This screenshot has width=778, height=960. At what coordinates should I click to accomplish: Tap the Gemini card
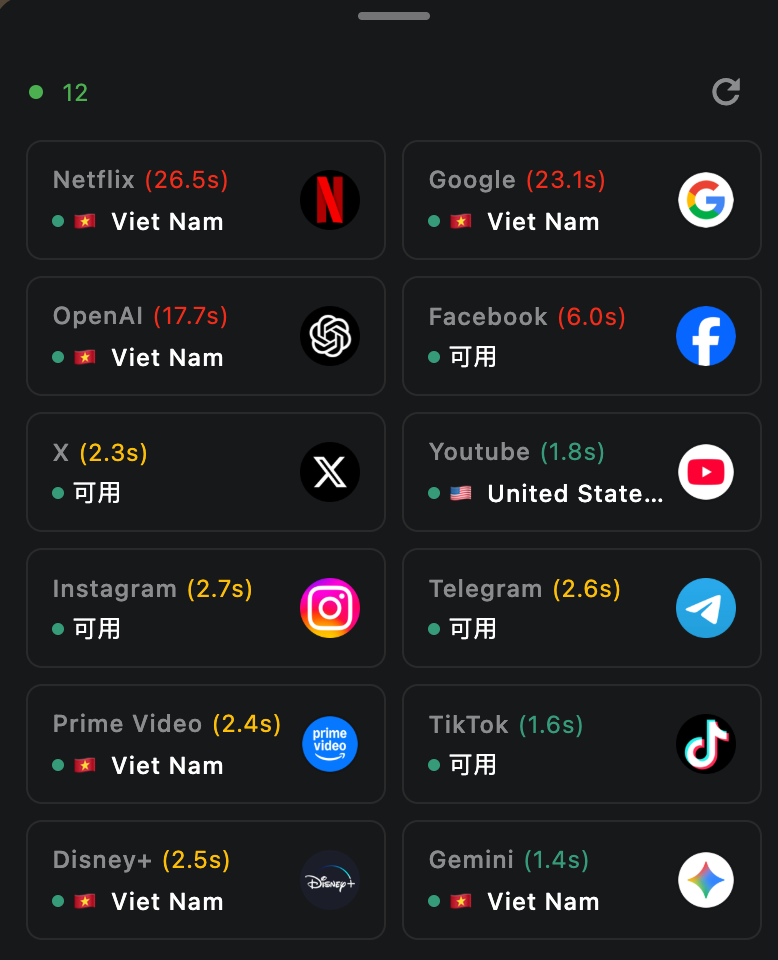[581, 880]
